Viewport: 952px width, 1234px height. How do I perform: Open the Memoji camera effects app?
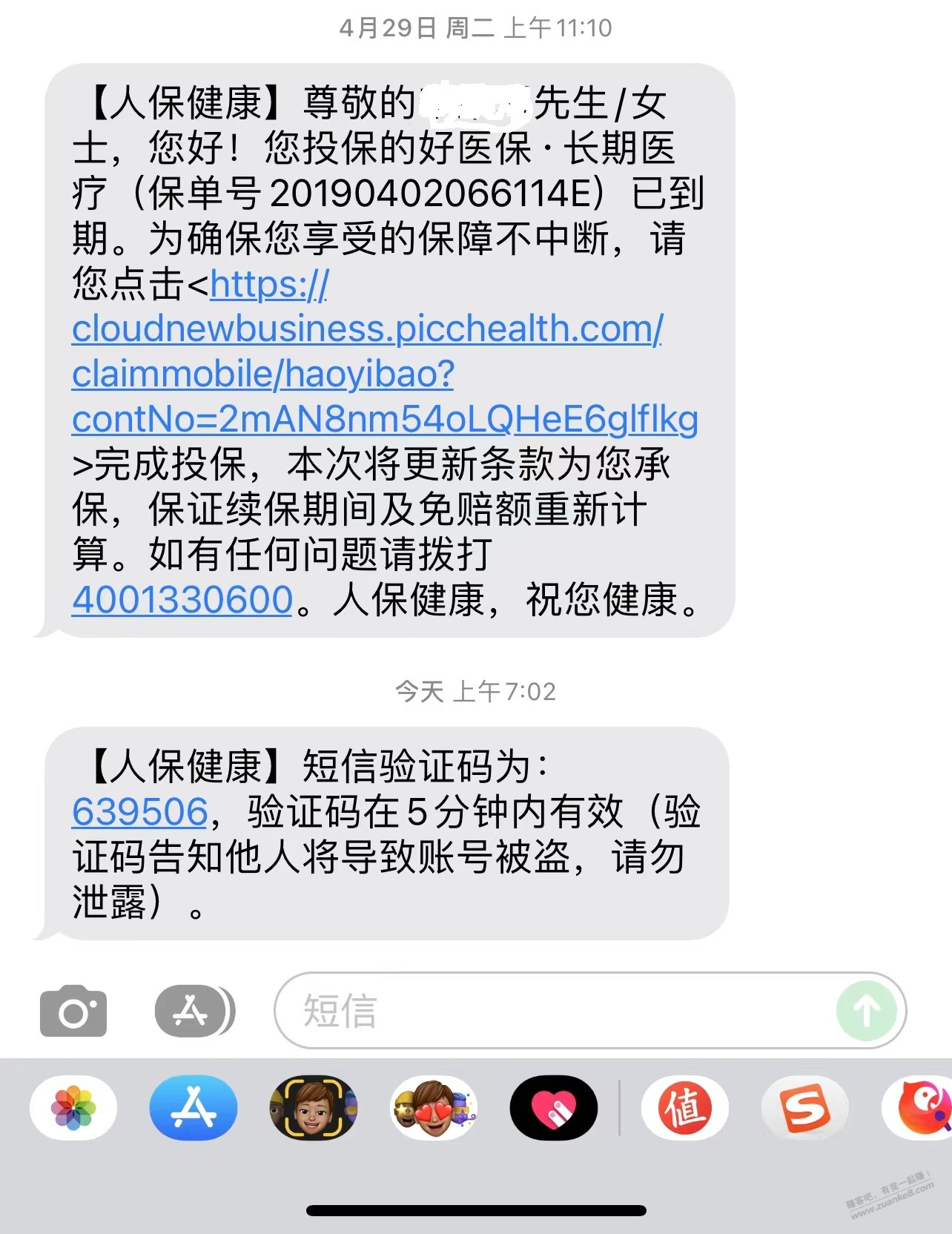tap(314, 1109)
